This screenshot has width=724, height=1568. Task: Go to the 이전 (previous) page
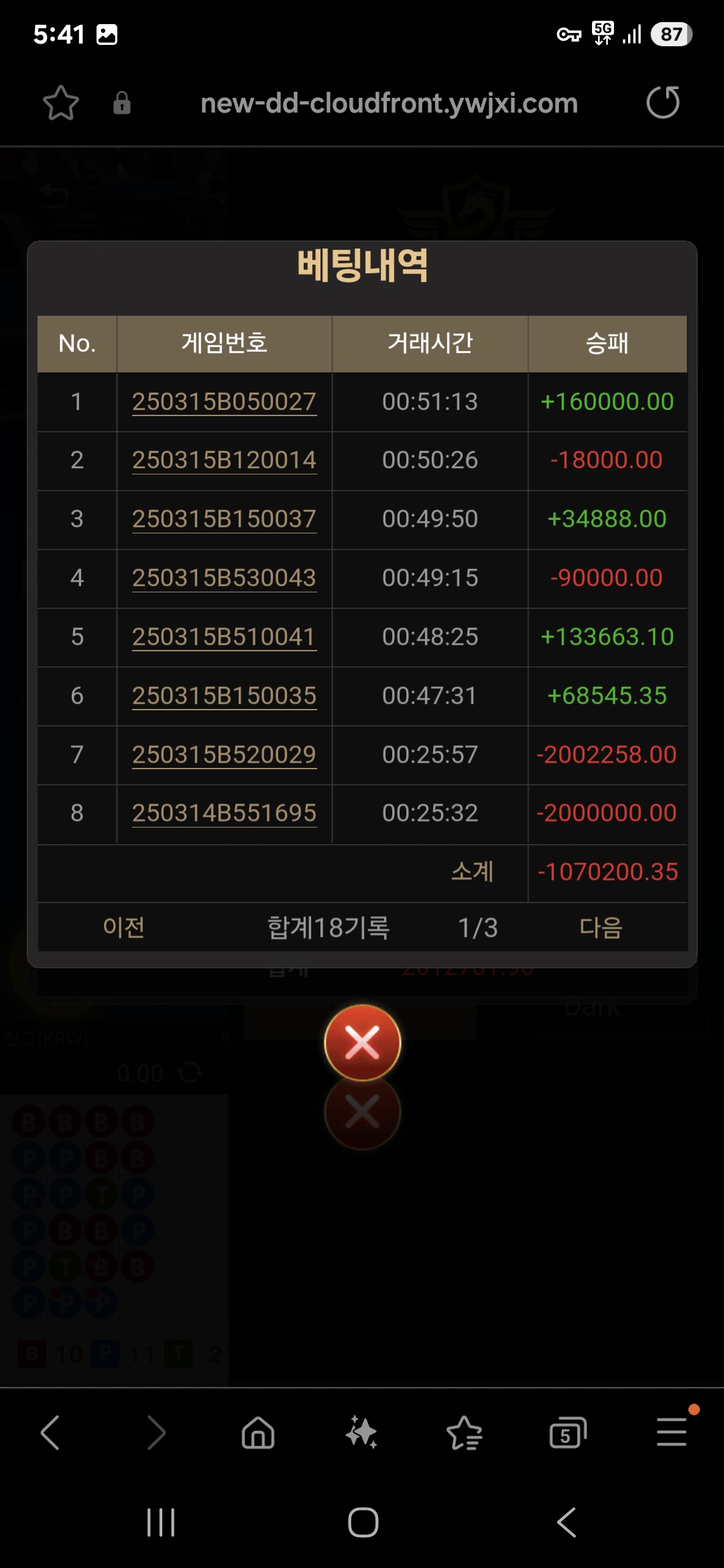124,927
